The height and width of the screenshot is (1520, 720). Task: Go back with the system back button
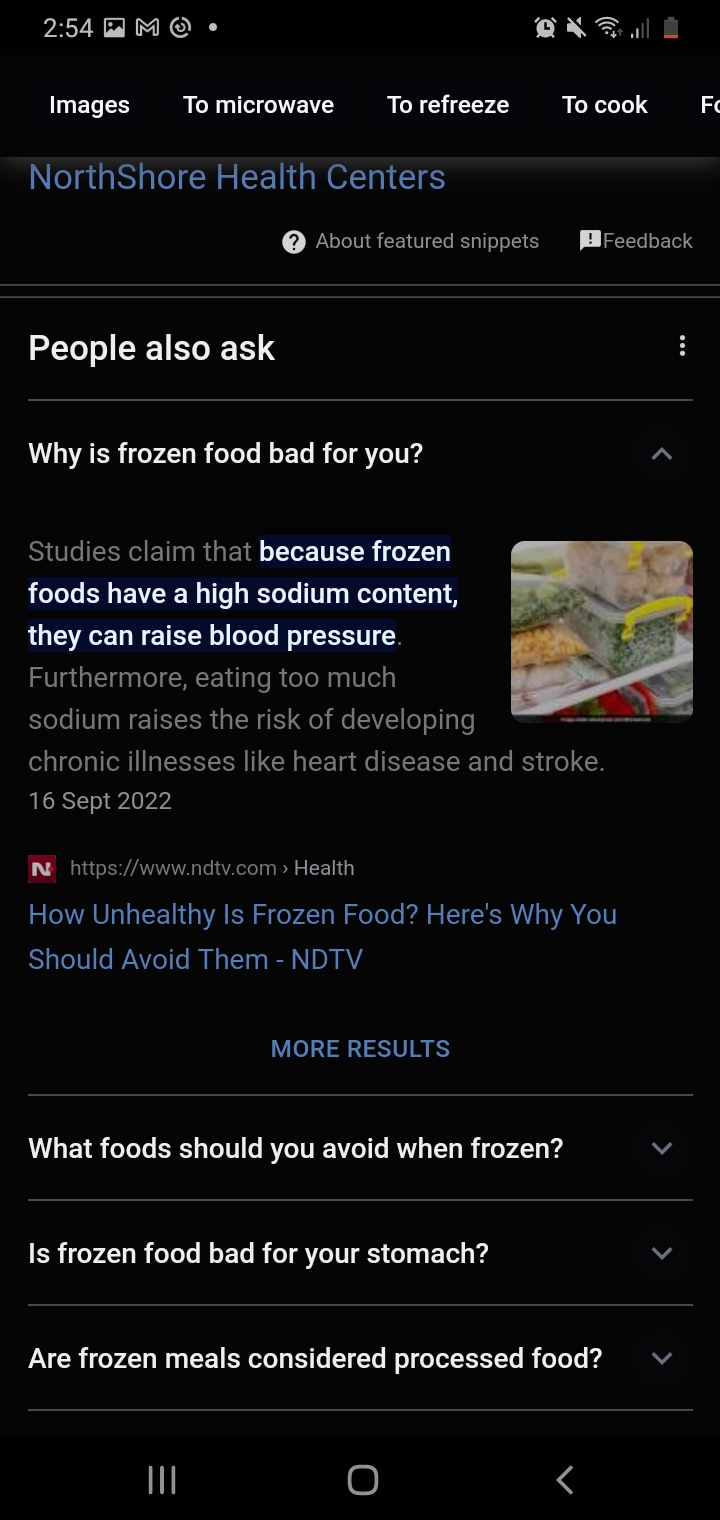(x=564, y=1480)
